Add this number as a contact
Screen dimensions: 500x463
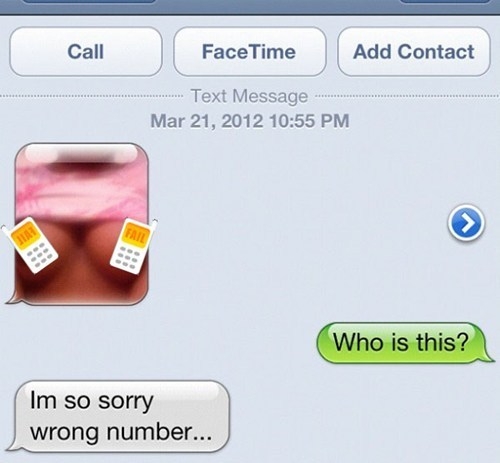pos(414,52)
